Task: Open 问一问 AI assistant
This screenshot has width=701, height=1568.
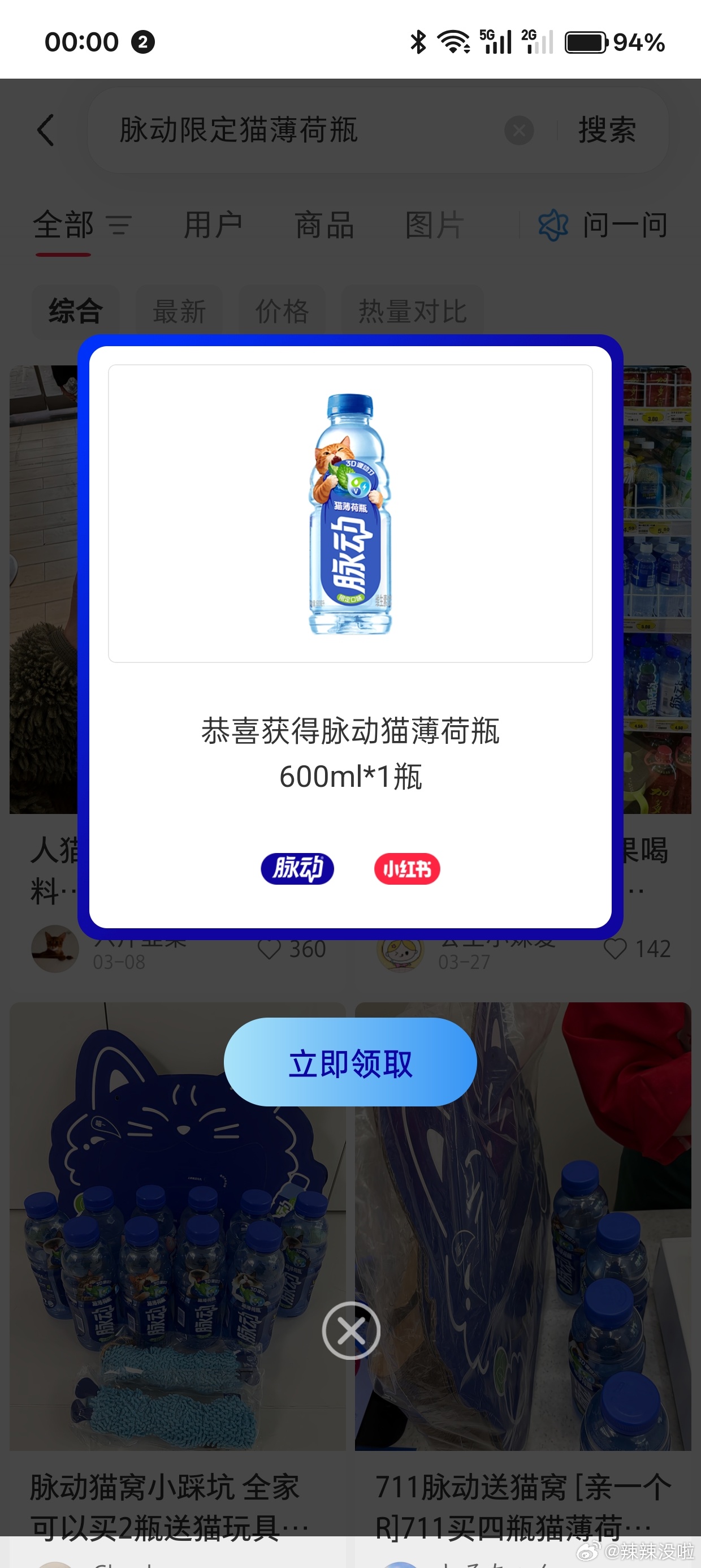Action: coord(604,225)
